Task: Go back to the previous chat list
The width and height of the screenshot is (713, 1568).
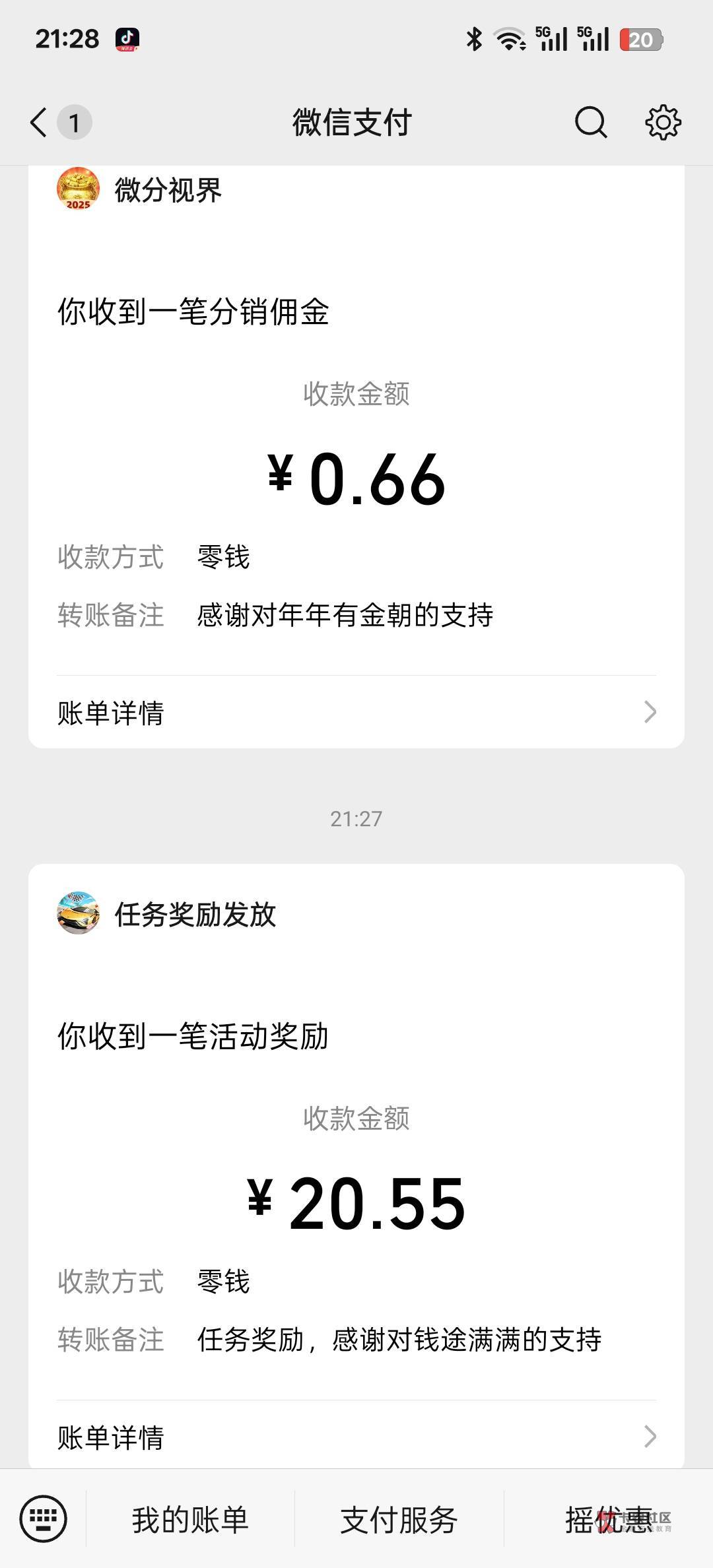Action: click(40, 123)
